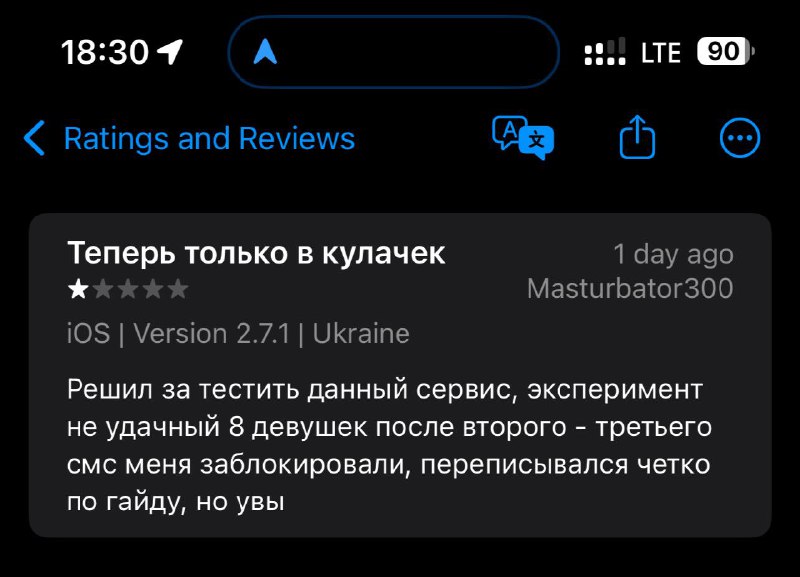Tap the navigation arrow in the Dynamic Island
The image size is (800, 577).
[265, 52]
